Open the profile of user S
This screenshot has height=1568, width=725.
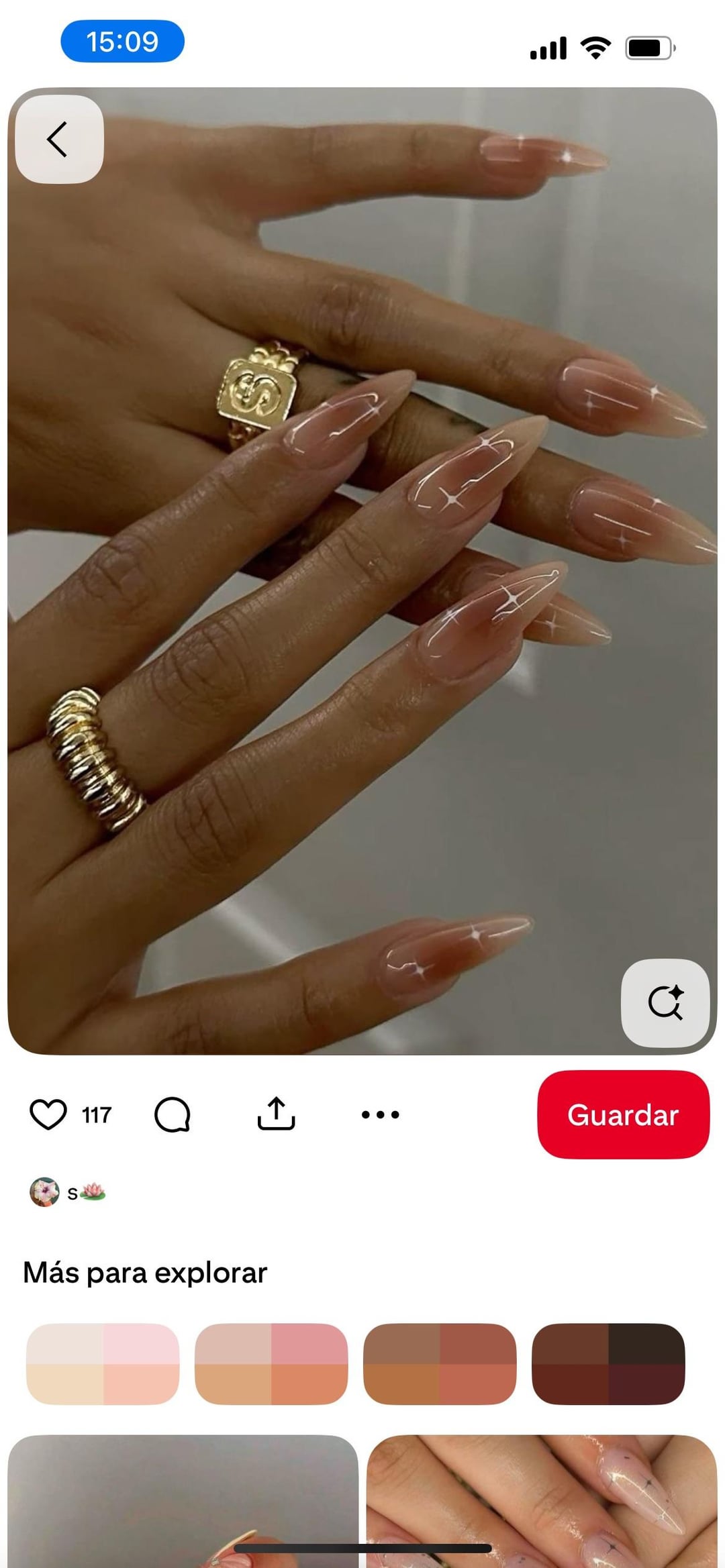pyautogui.click(x=67, y=1192)
